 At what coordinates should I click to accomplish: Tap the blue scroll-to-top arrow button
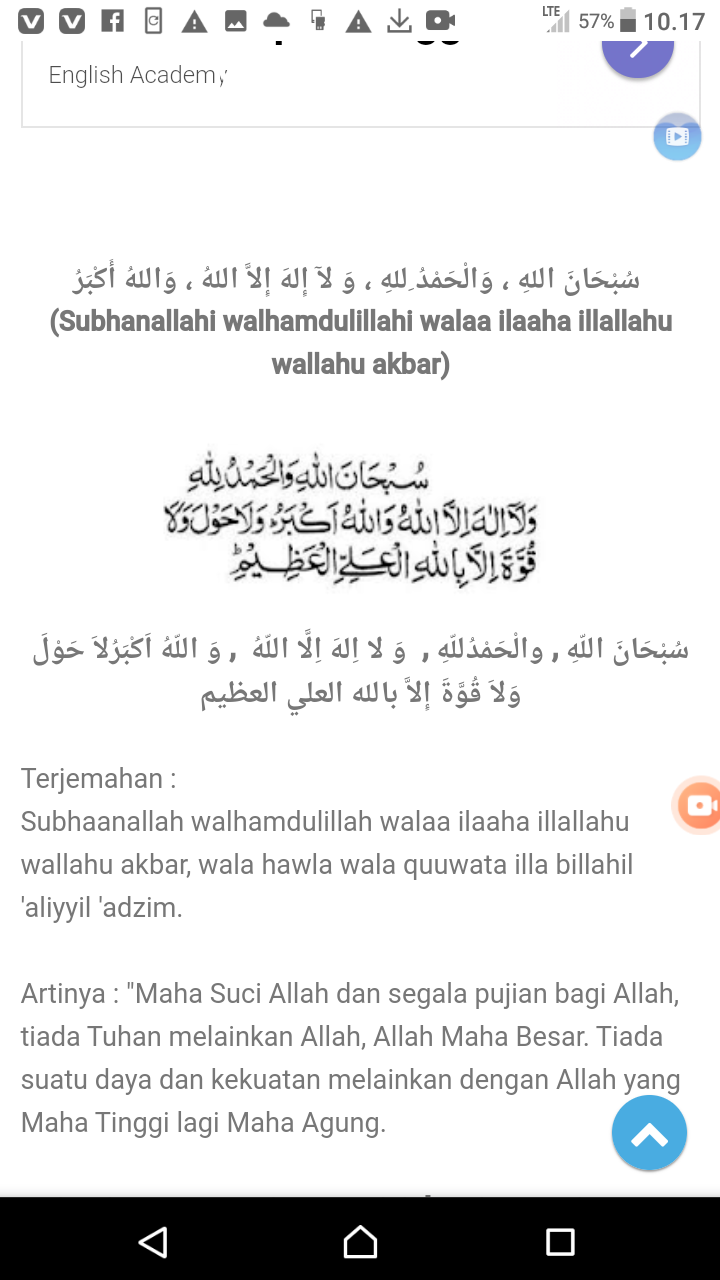point(649,1133)
